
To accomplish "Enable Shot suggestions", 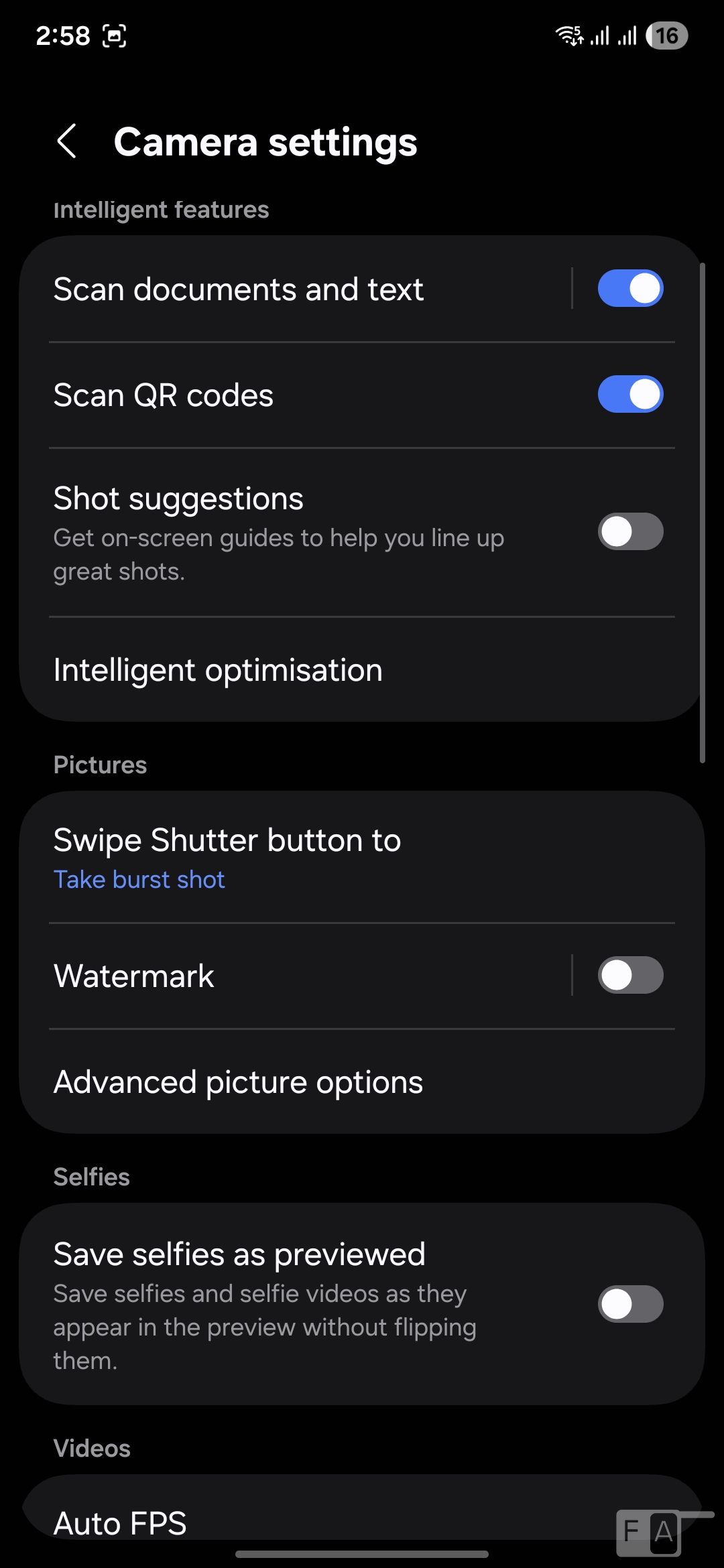I will click(x=630, y=532).
